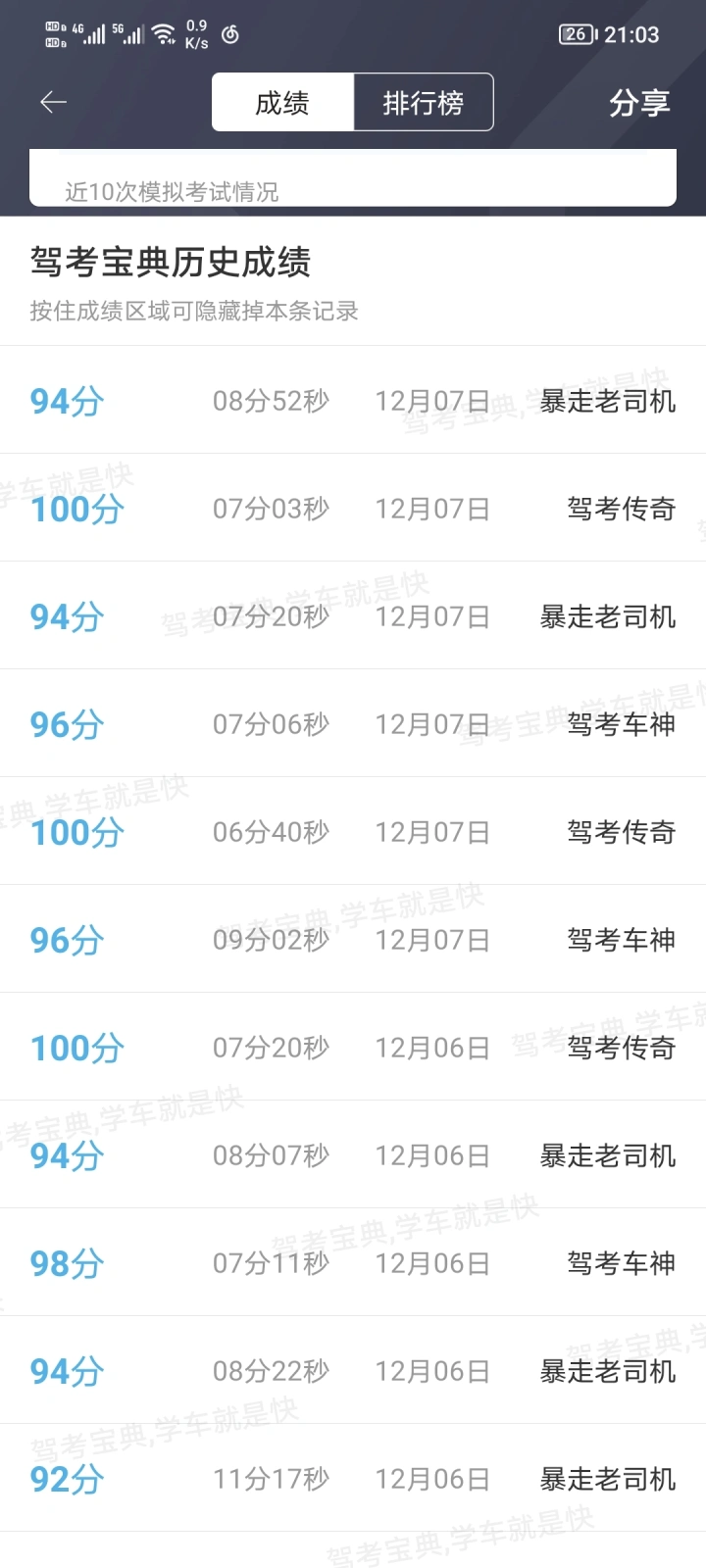
Task: Switch to the 排行榜 tab
Action: 423,102
